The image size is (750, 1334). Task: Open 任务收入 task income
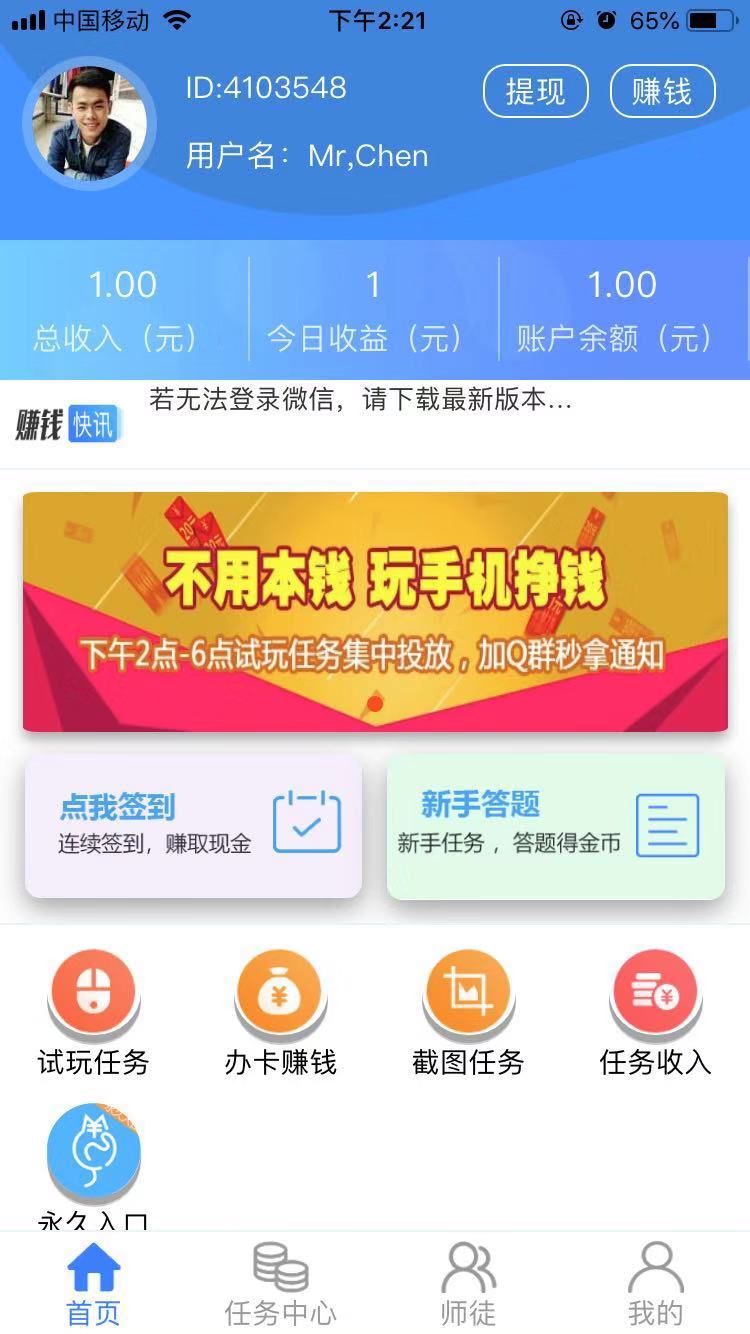[x=655, y=1012]
